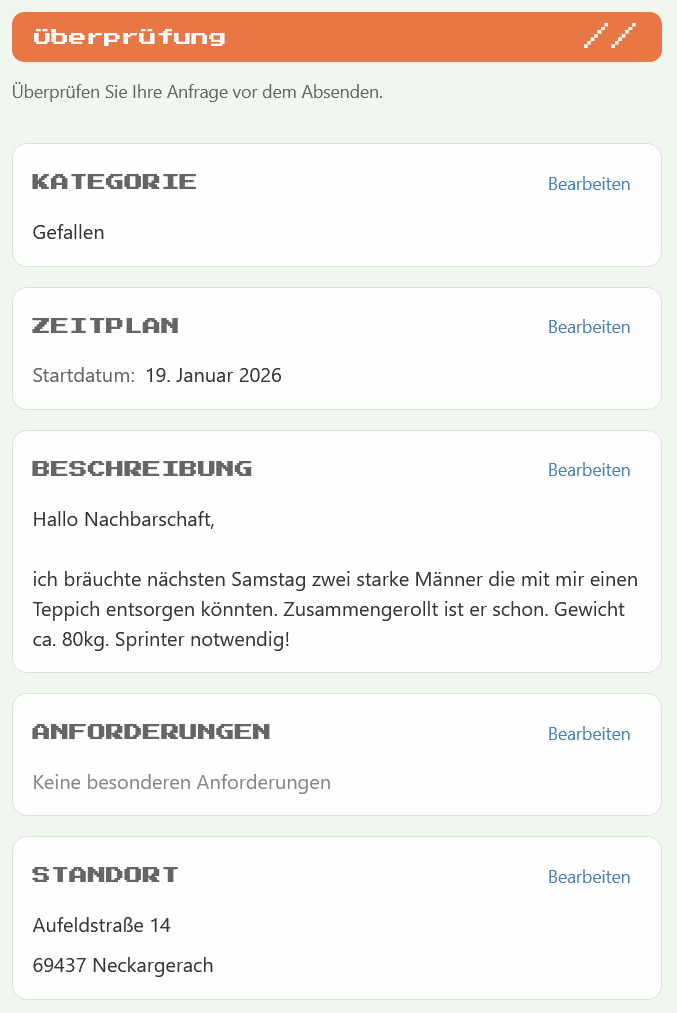Change the Anforderungen via Bearbeiten
677x1013 pixels.
coord(589,734)
